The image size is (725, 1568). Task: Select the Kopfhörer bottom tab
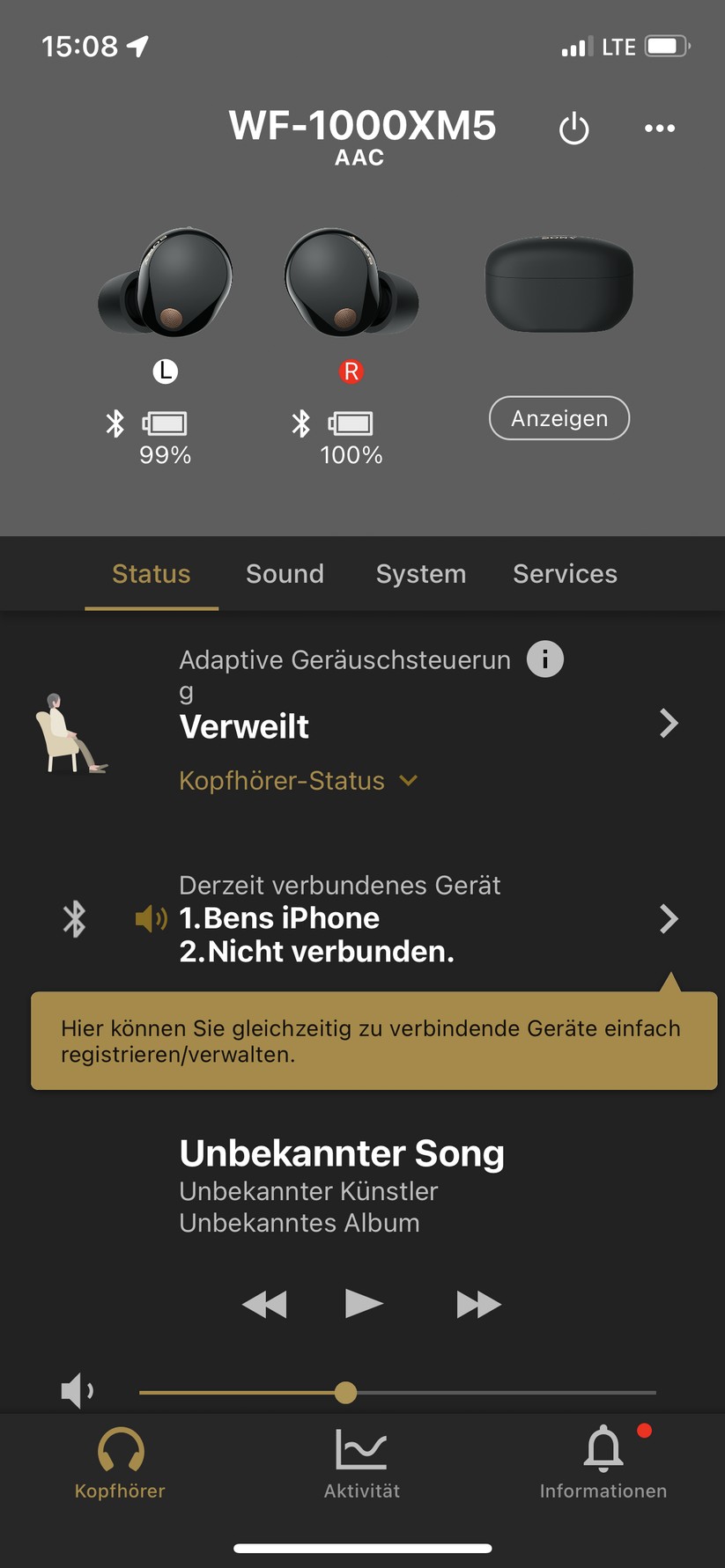pos(120,1465)
